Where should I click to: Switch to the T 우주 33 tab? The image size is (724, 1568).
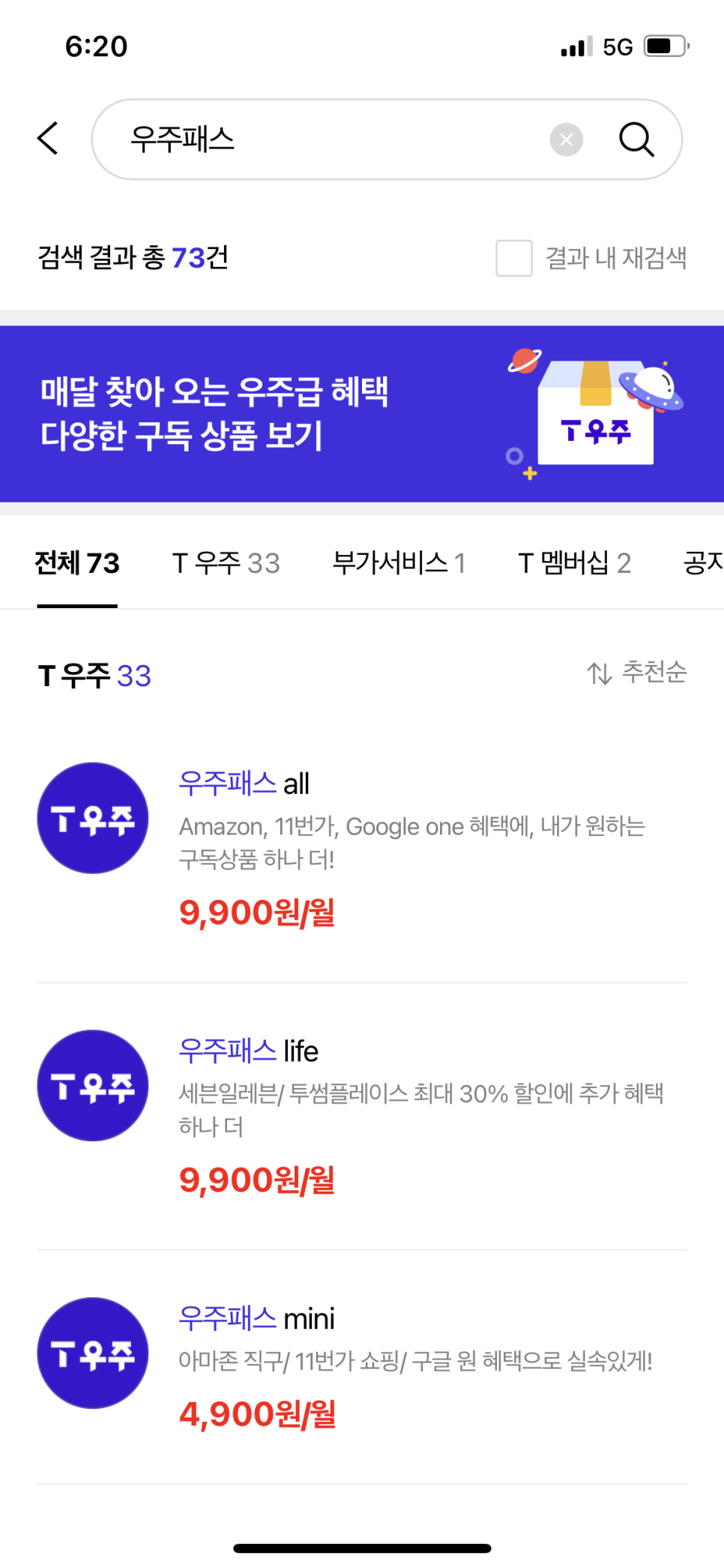click(x=226, y=563)
